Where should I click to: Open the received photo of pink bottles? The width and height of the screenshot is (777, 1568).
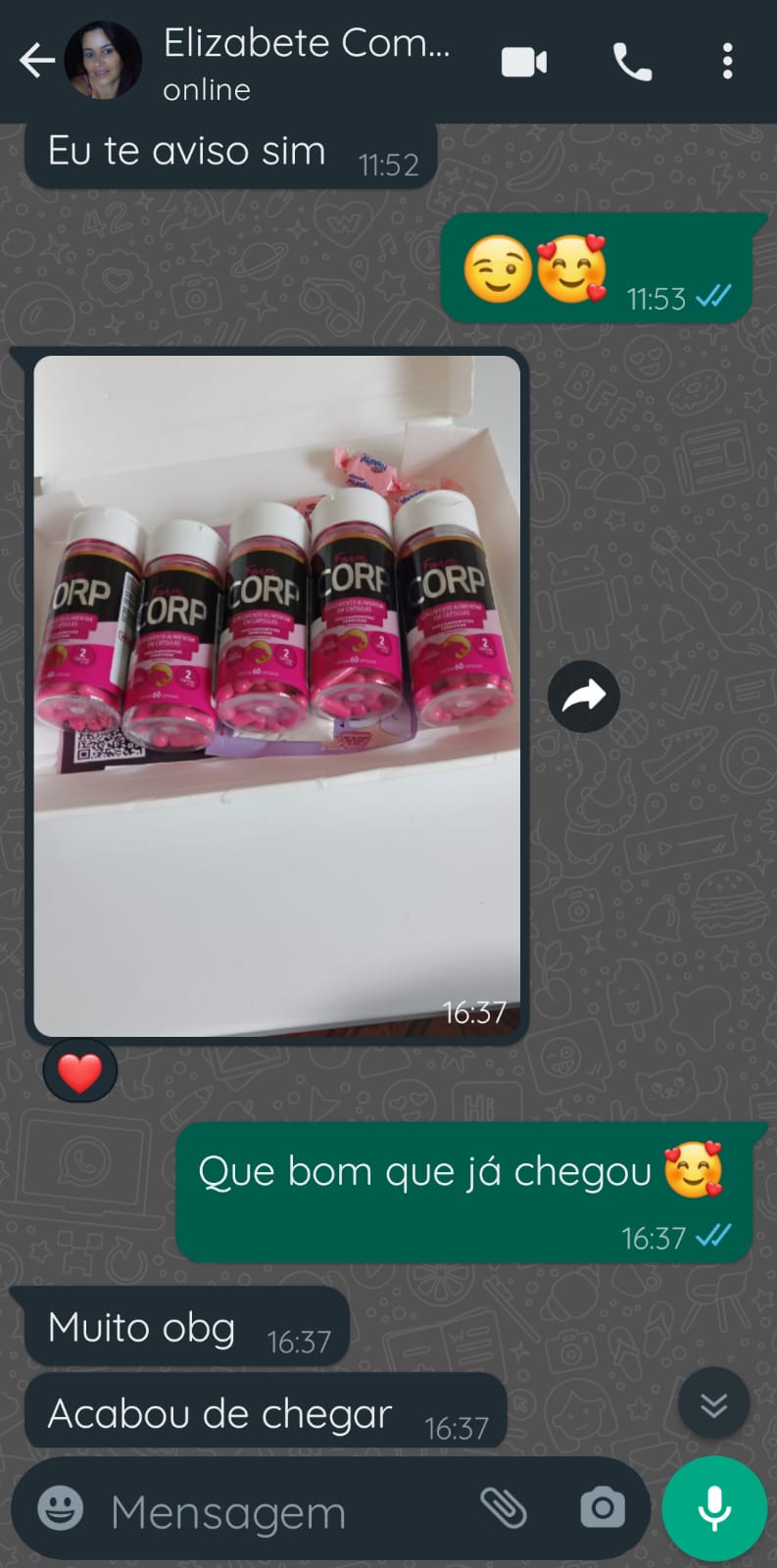[x=277, y=696]
